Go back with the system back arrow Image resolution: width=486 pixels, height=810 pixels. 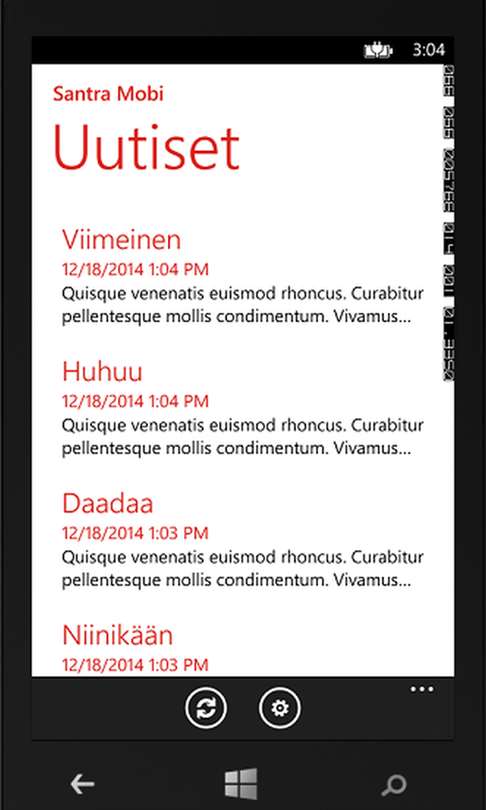click(82, 785)
